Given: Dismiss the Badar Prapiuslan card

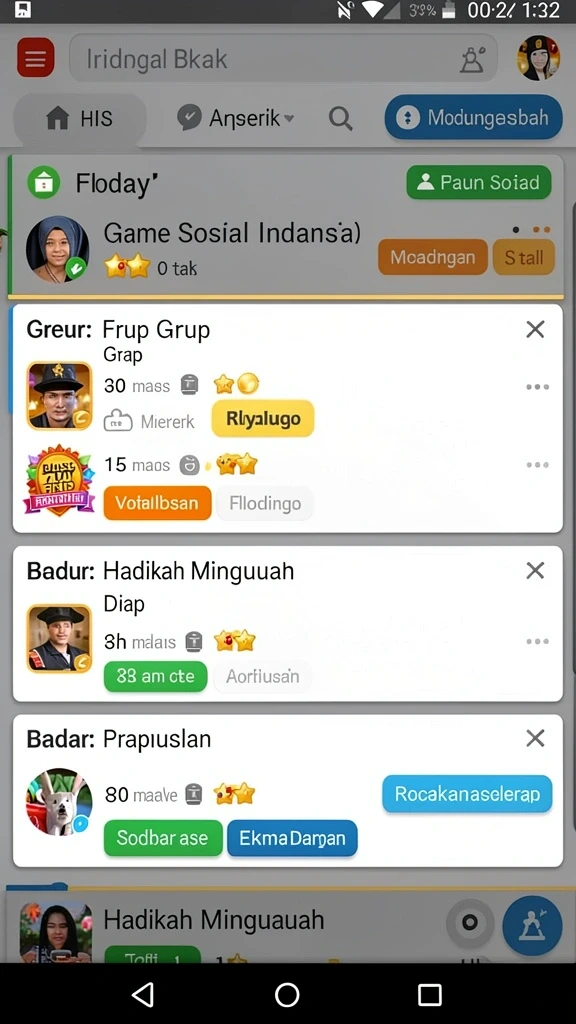Looking at the screenshot, I should click(535, 738).
